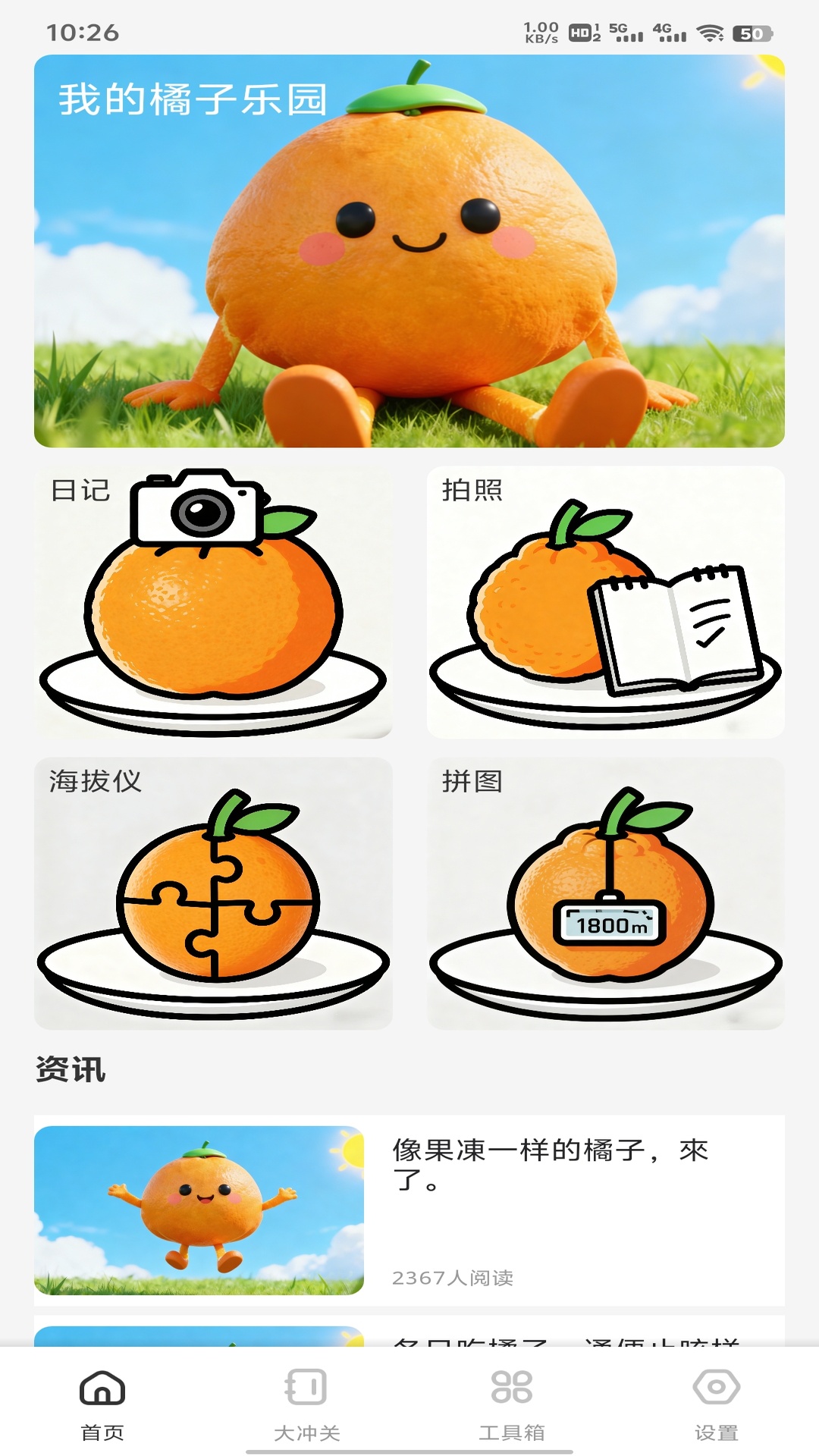Open the 日记 diary card
Screen dimensions: 819x1456
213,602
